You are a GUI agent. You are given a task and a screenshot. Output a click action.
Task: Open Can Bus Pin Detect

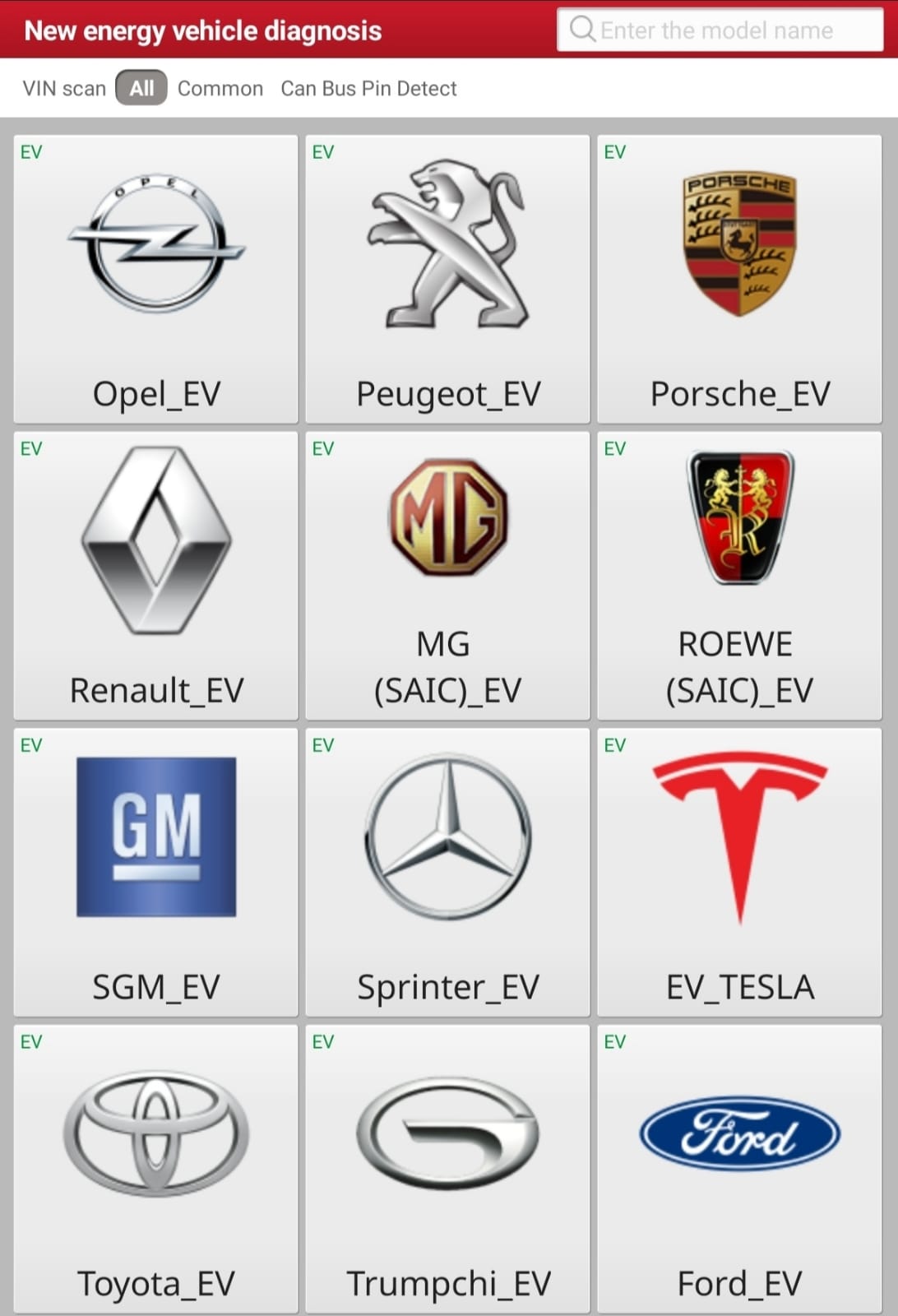click(368, 88)
